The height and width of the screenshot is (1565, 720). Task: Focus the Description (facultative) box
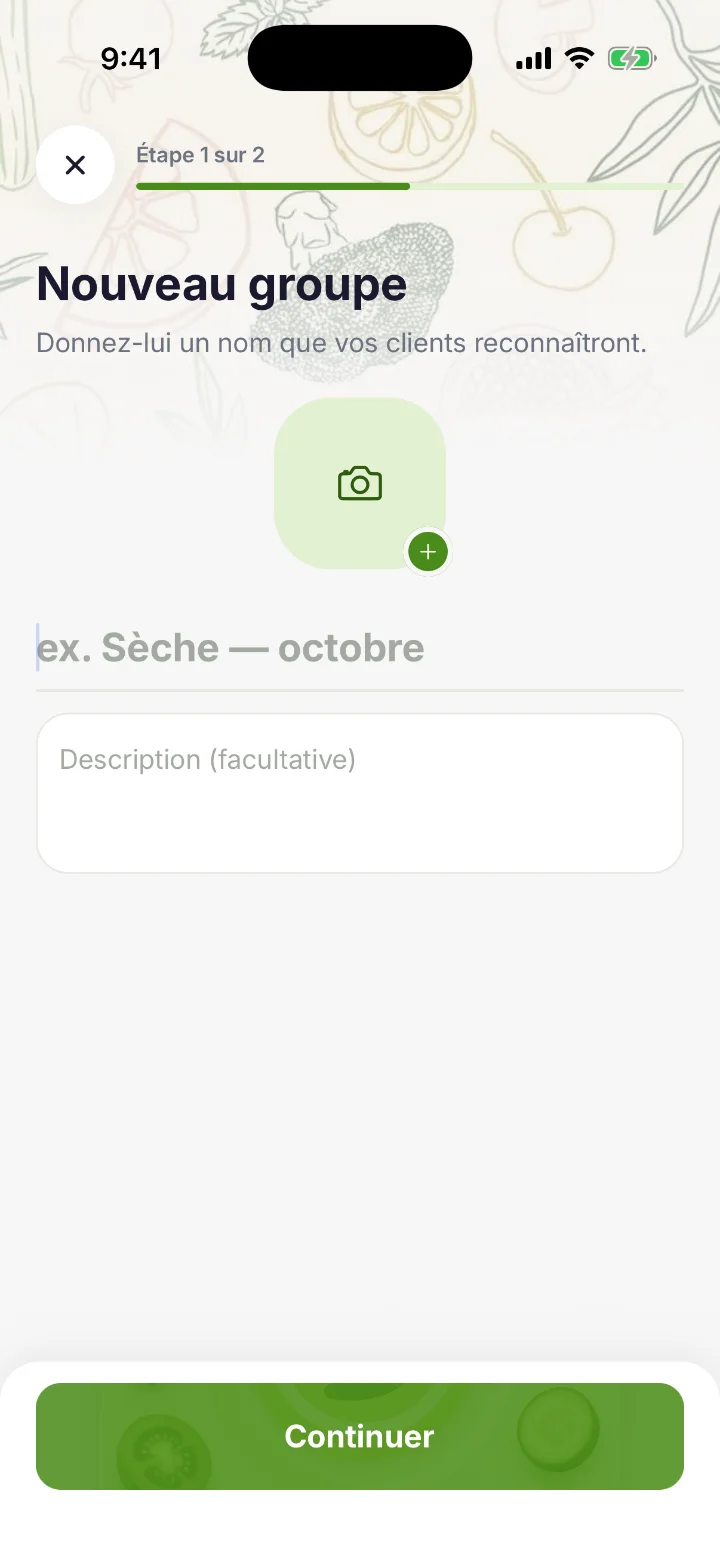pos(360,793)
